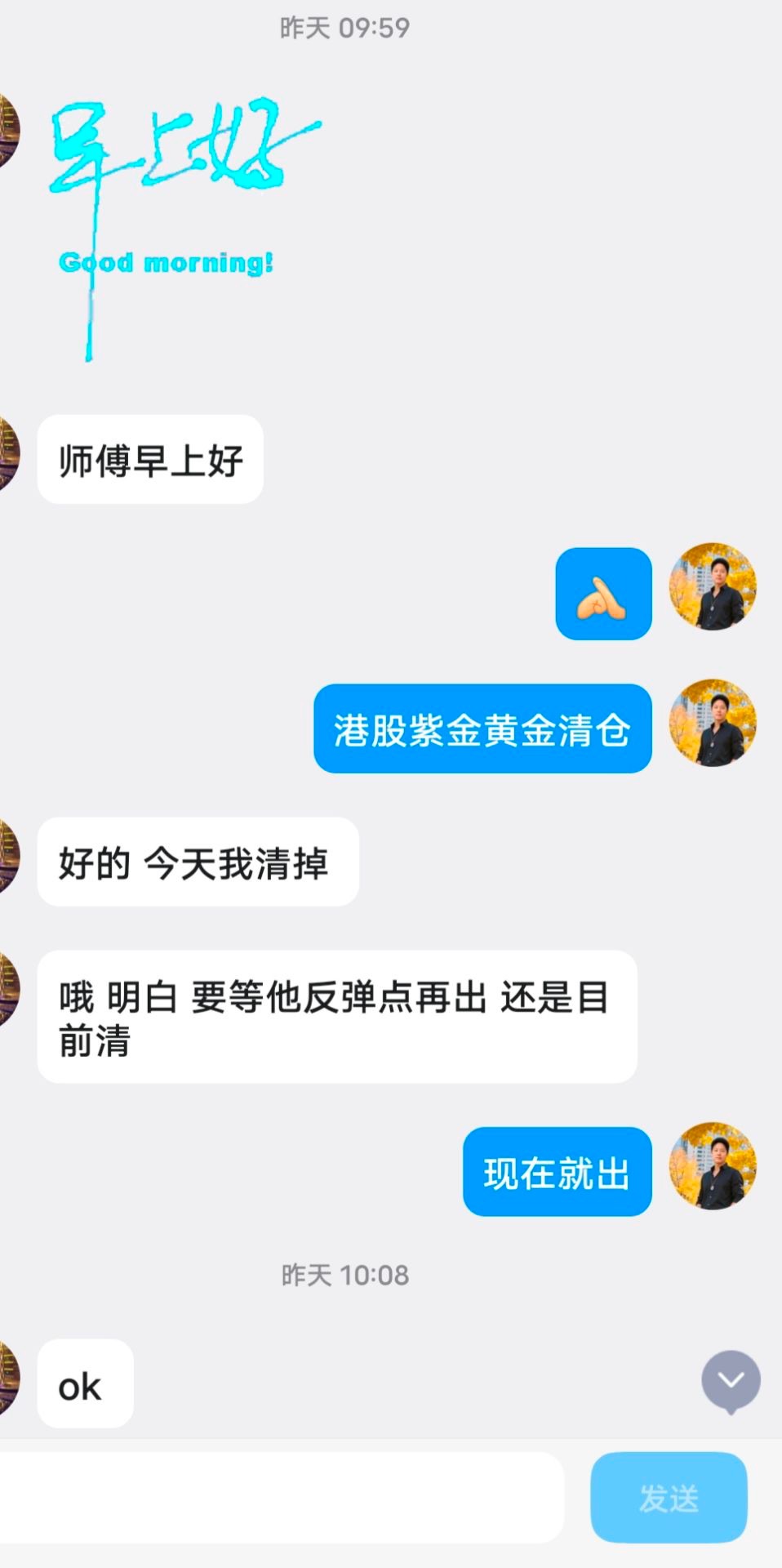
Task: Open avatar beside "港股紫金黄金清仓" message
Action: coord(713,723)
